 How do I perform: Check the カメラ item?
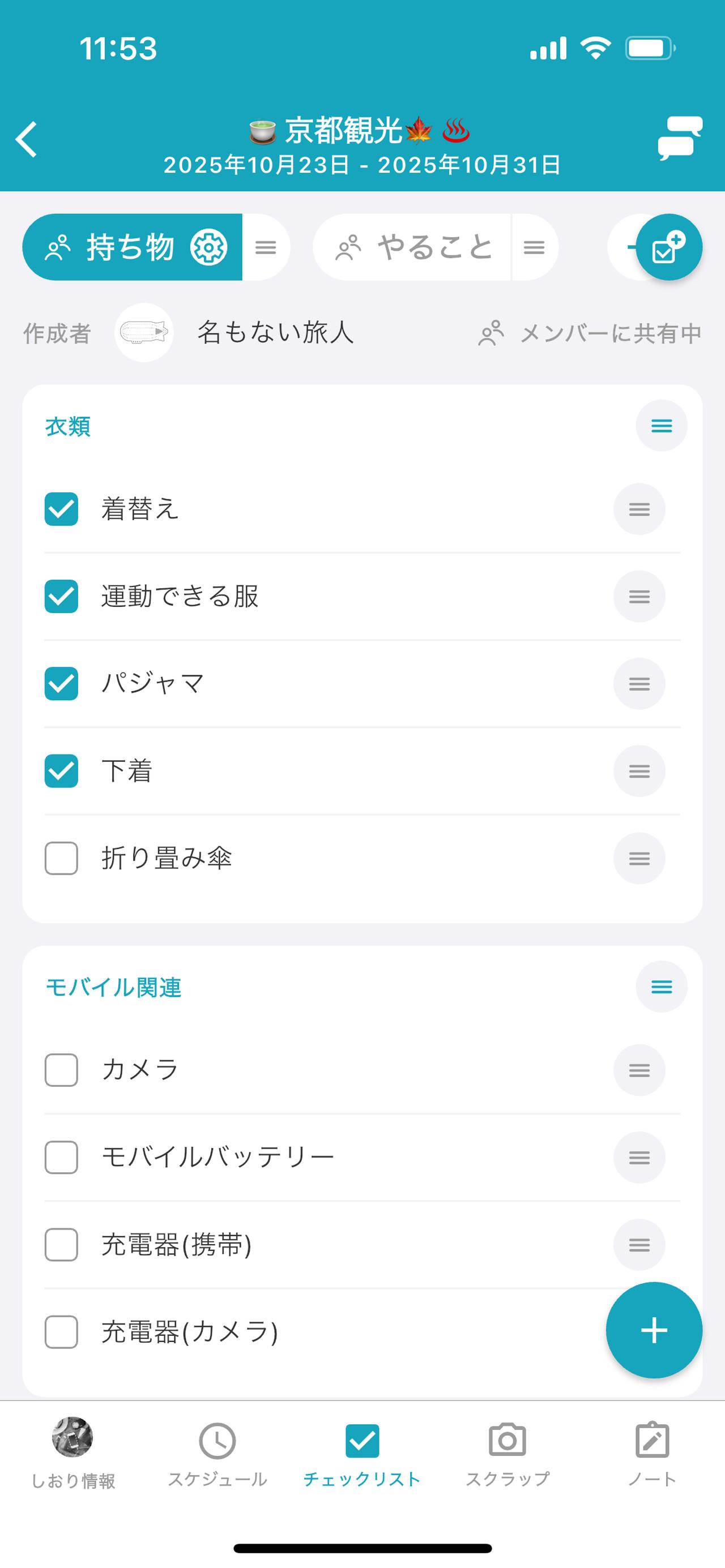61,1070
